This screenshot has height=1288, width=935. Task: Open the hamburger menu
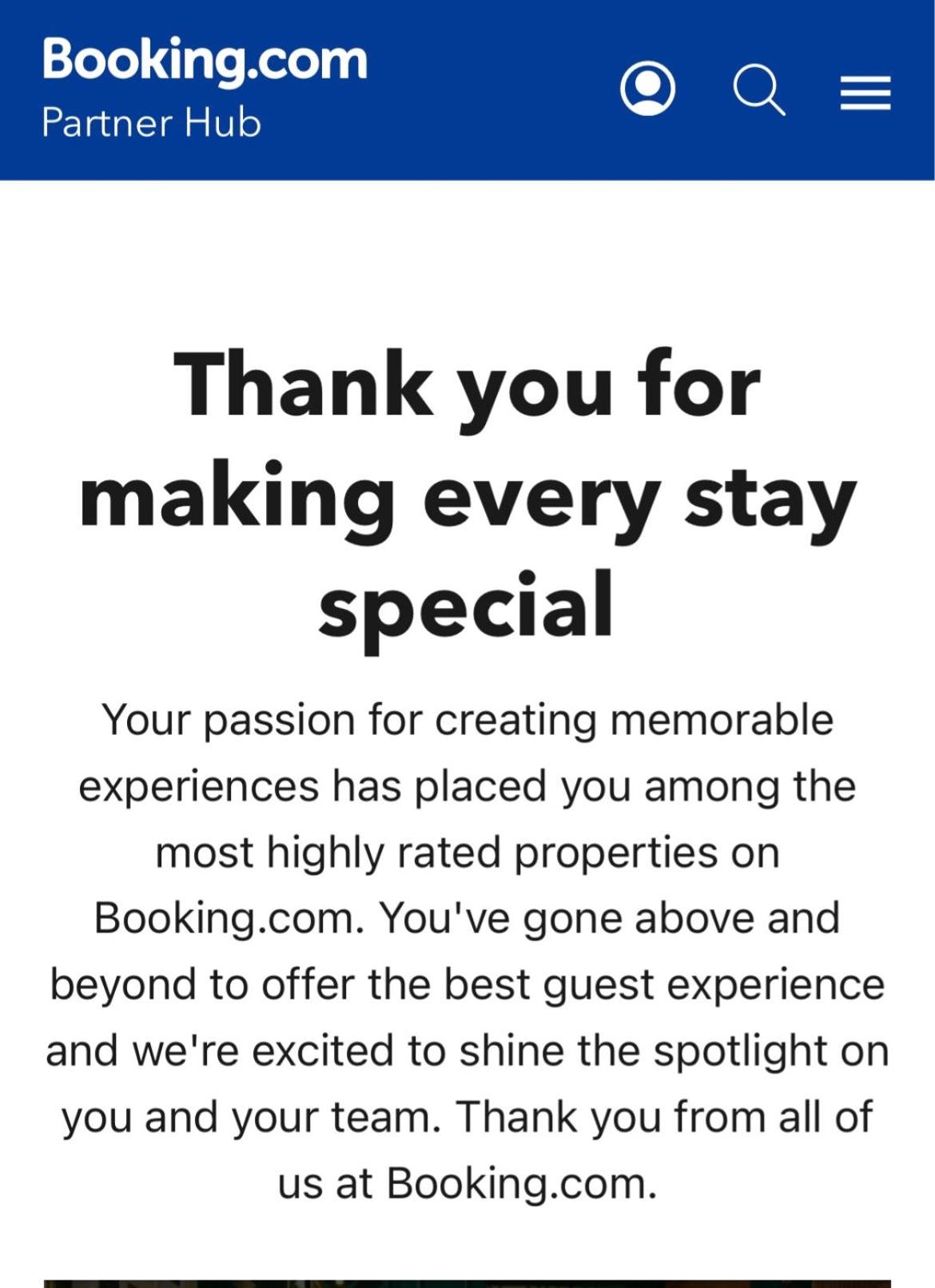point(865,93)
